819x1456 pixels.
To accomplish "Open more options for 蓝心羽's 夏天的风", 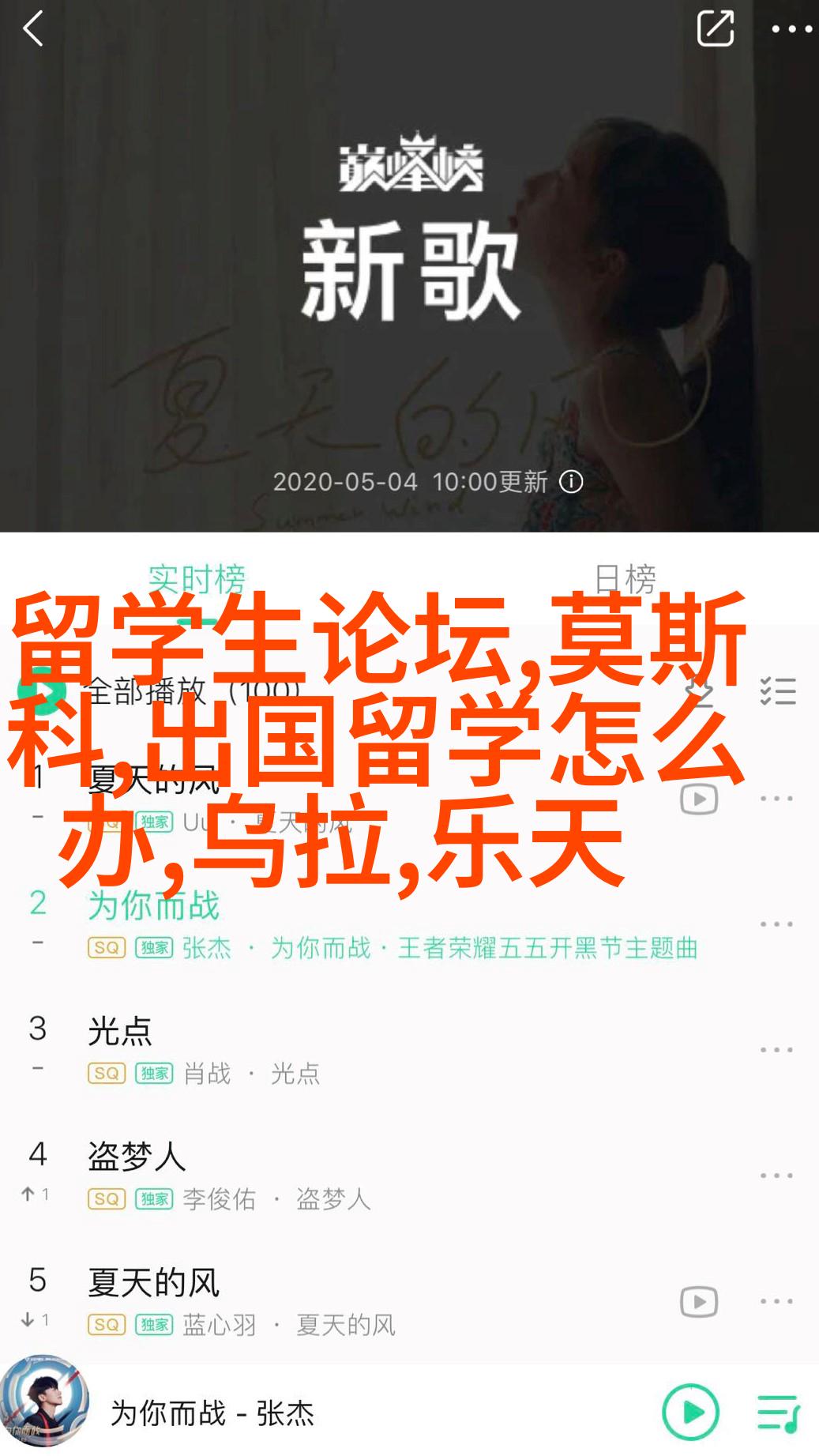I will (776, 1301).
